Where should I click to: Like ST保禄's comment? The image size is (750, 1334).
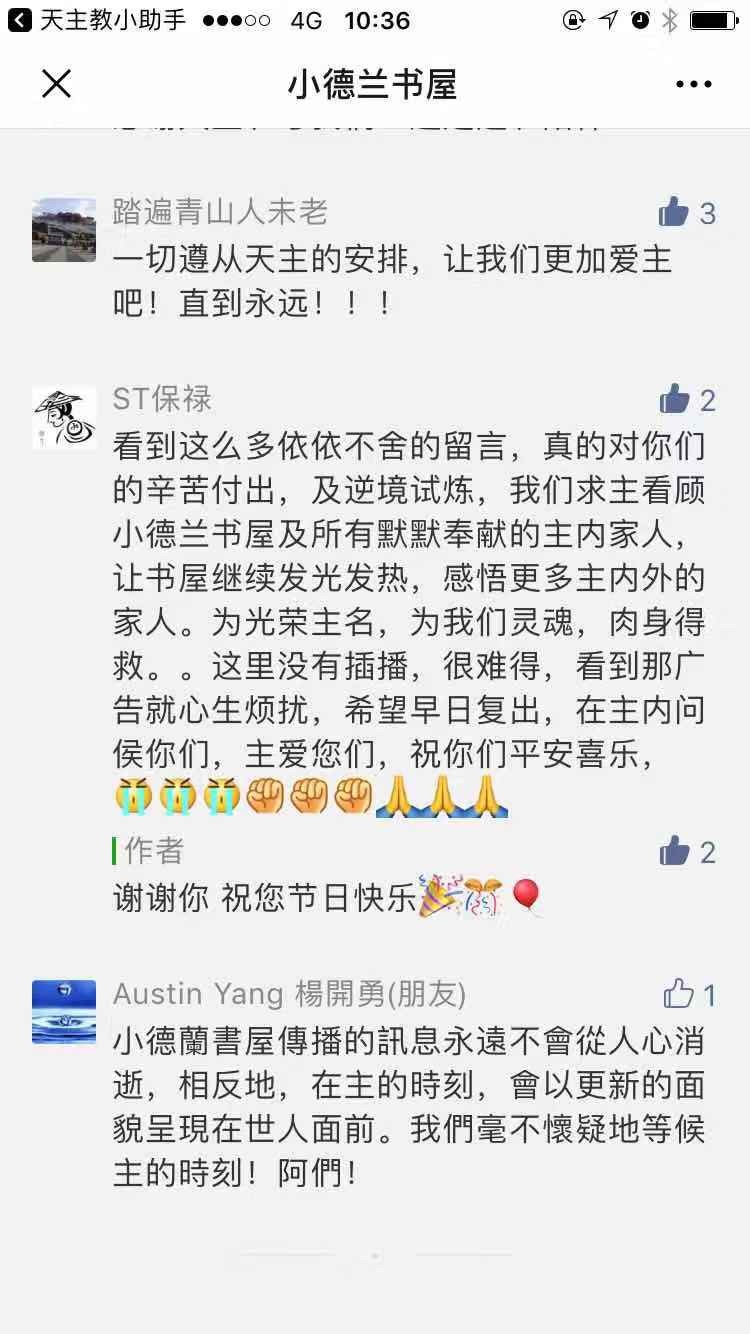[675, 399]
